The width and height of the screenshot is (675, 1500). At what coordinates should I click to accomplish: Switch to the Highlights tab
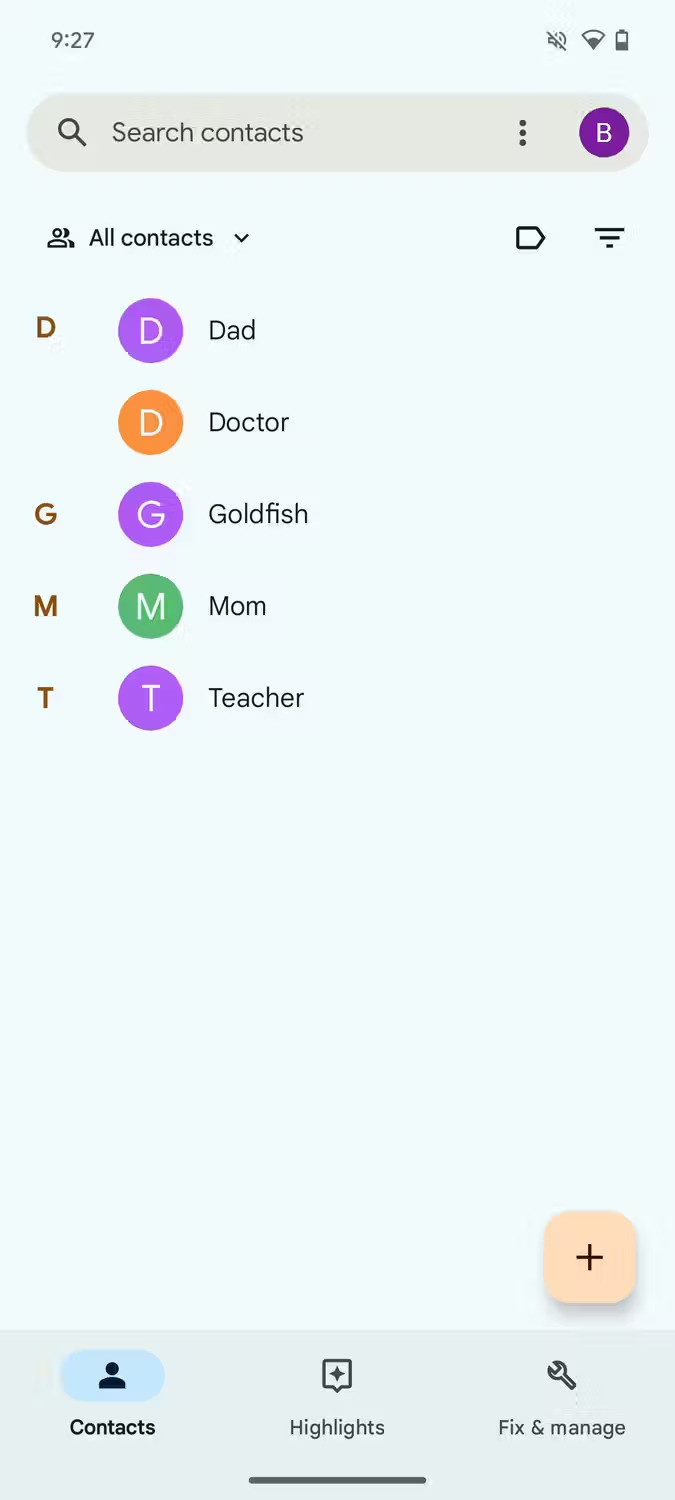coord(337,1396)
